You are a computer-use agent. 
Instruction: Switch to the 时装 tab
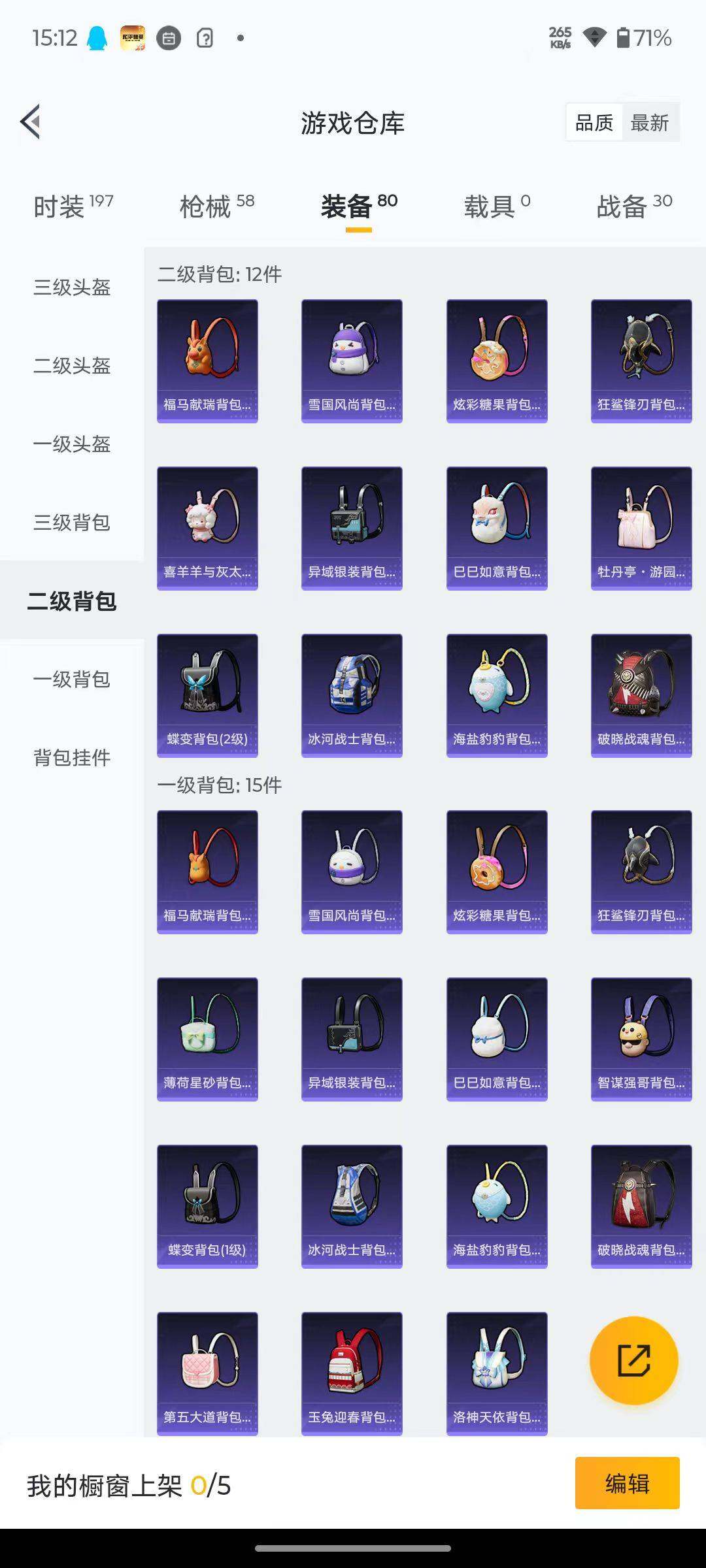[73, 206]
